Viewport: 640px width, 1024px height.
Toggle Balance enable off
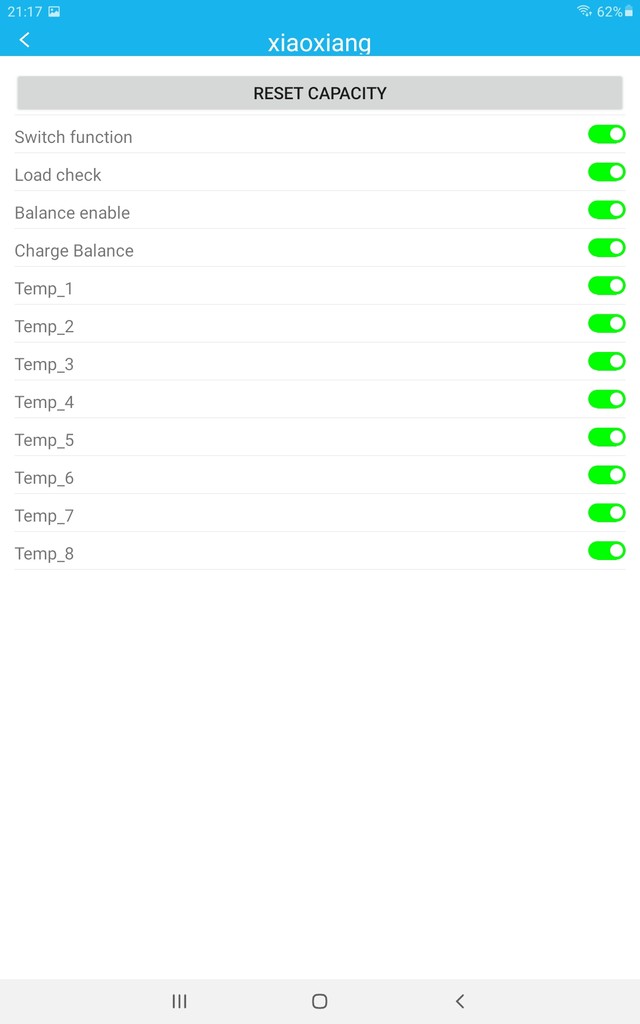(x=606, y=210)
